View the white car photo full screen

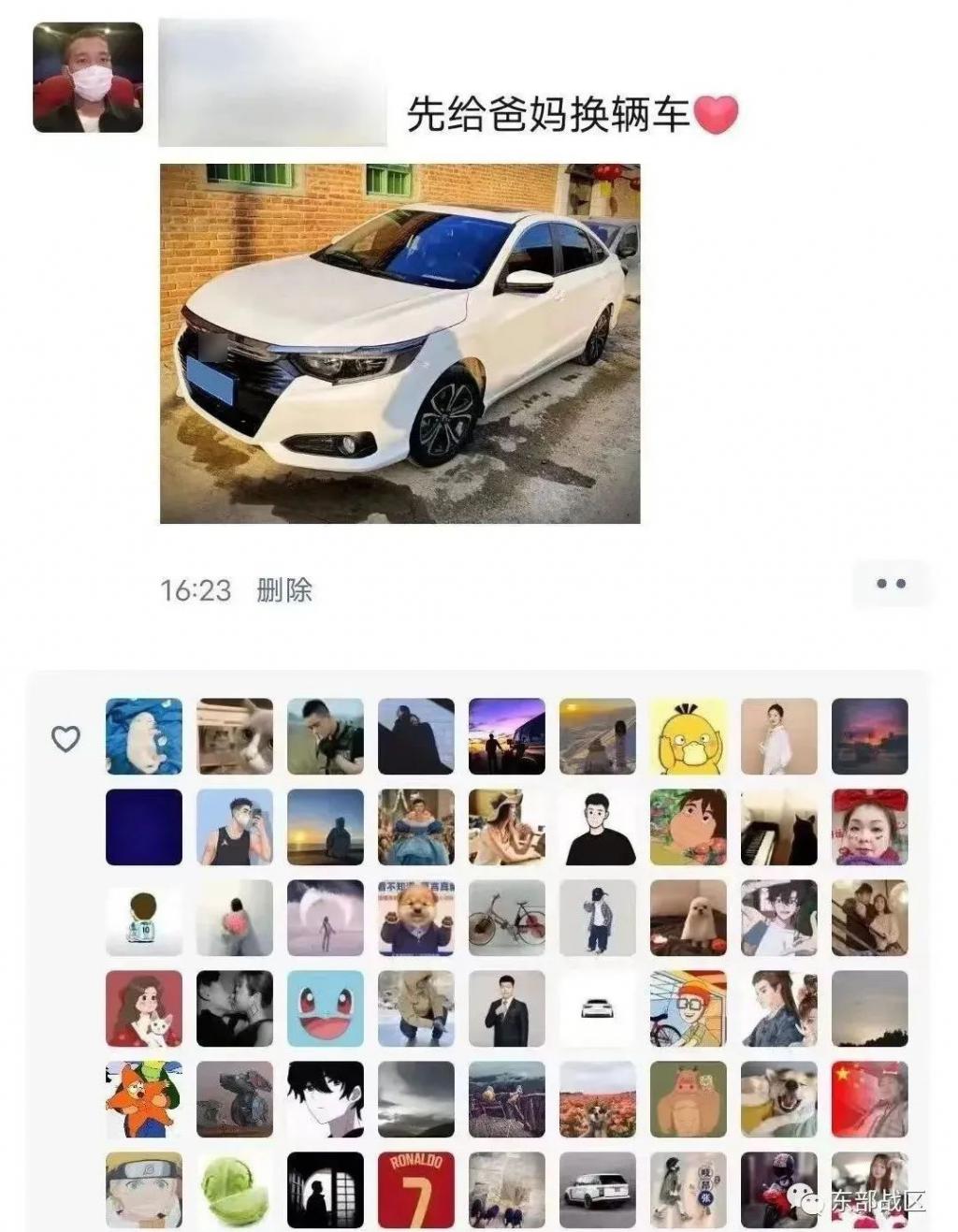pyautogui.click(x=399, y=343)
